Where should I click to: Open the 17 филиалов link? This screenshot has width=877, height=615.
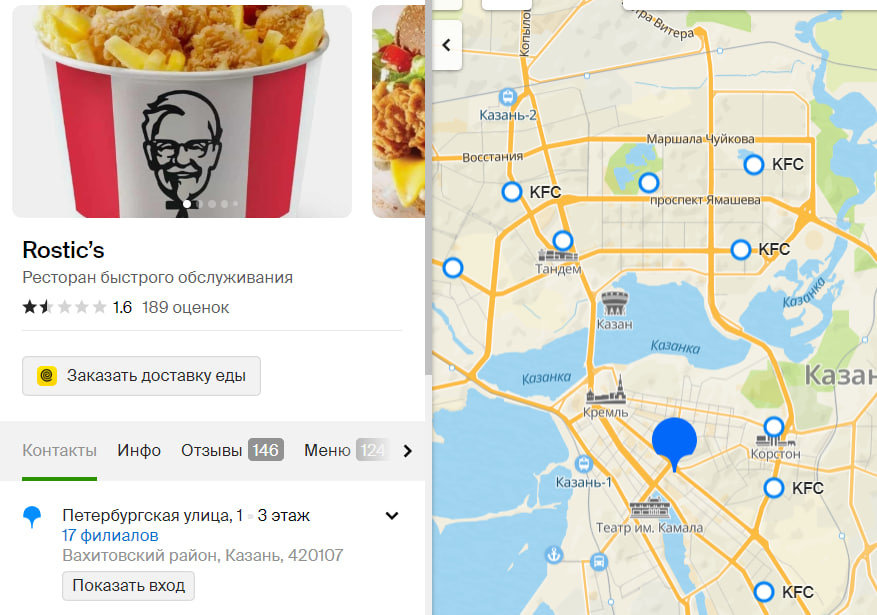click(x=110, y=535)
